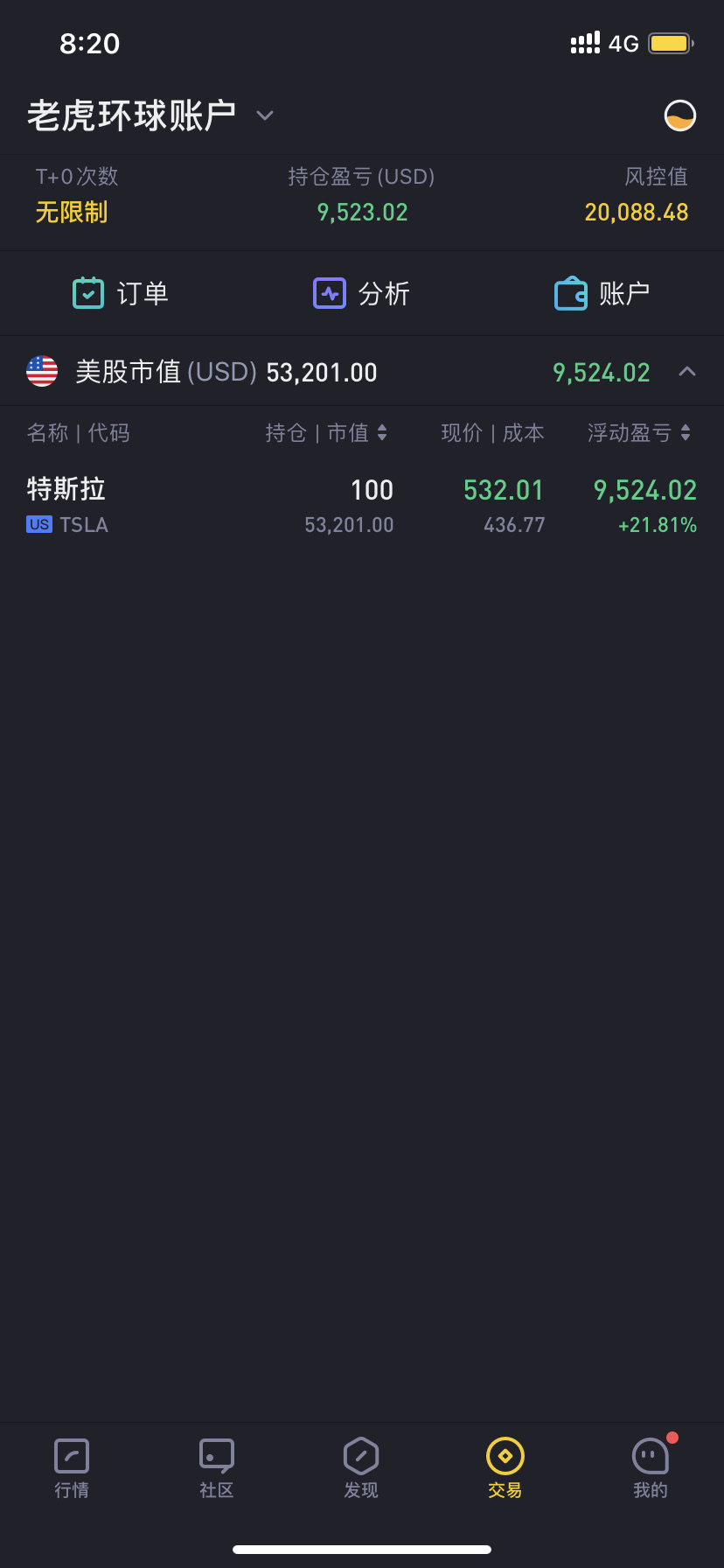
Task: Select the 交易 tab
Action: point(505,1469)
